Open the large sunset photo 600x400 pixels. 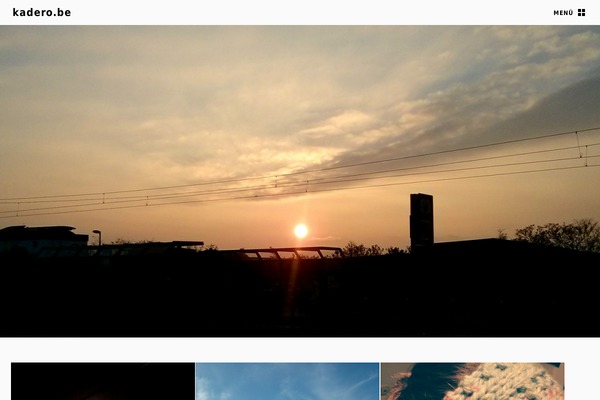(x=300, y=180)
